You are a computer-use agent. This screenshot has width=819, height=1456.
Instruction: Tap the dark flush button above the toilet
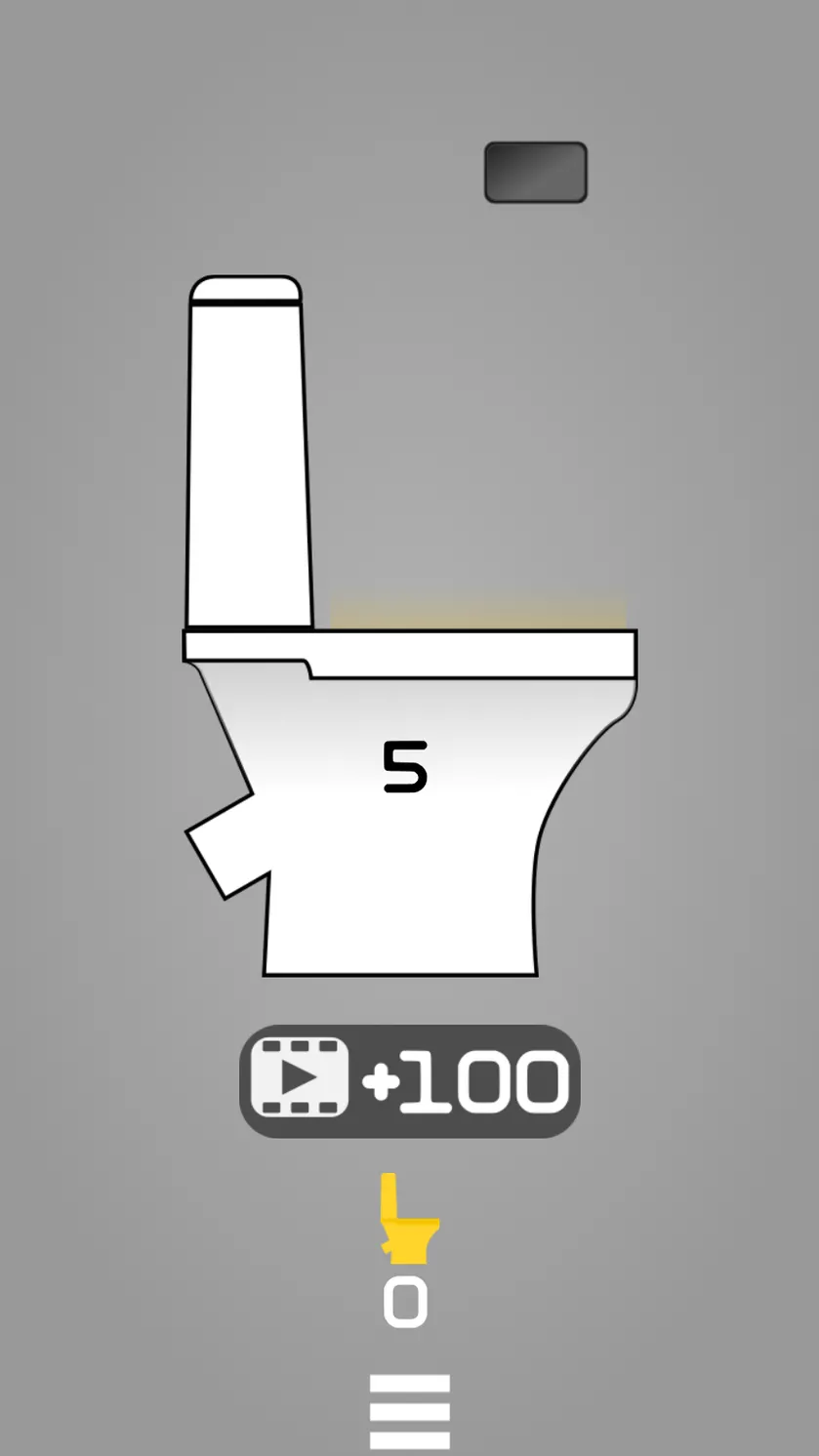coord(536,173)
